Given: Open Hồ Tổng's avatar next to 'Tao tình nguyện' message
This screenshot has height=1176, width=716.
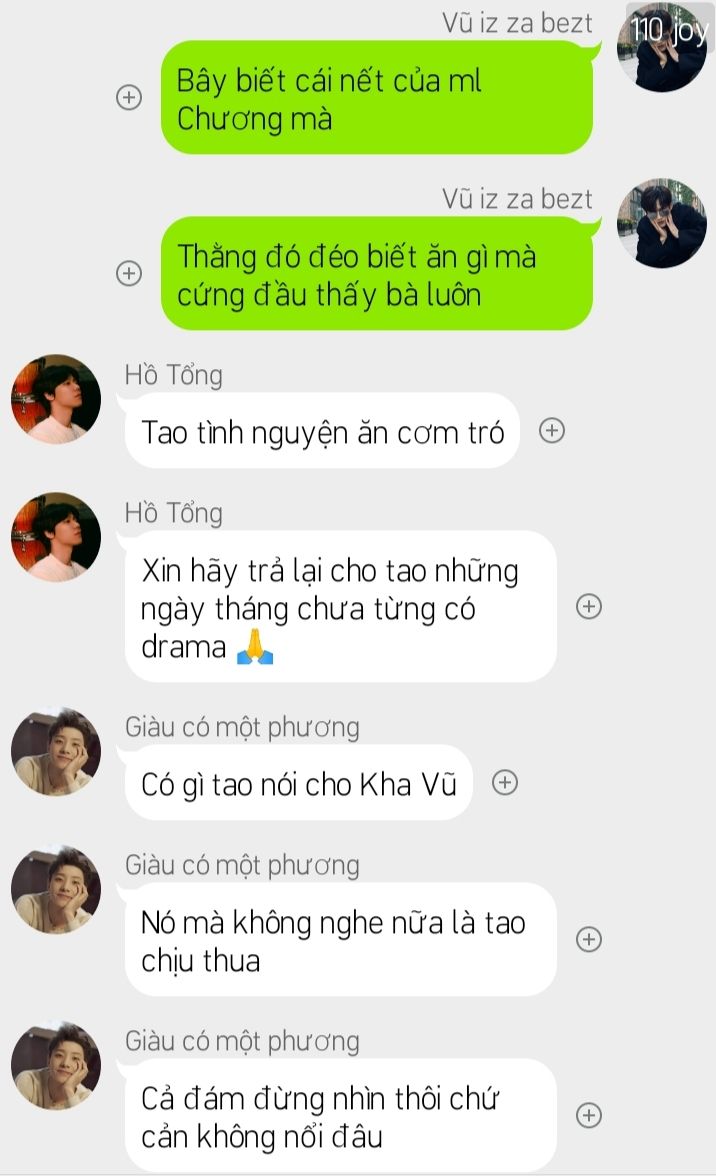Looking at the screenshot, I should (56, 398).
